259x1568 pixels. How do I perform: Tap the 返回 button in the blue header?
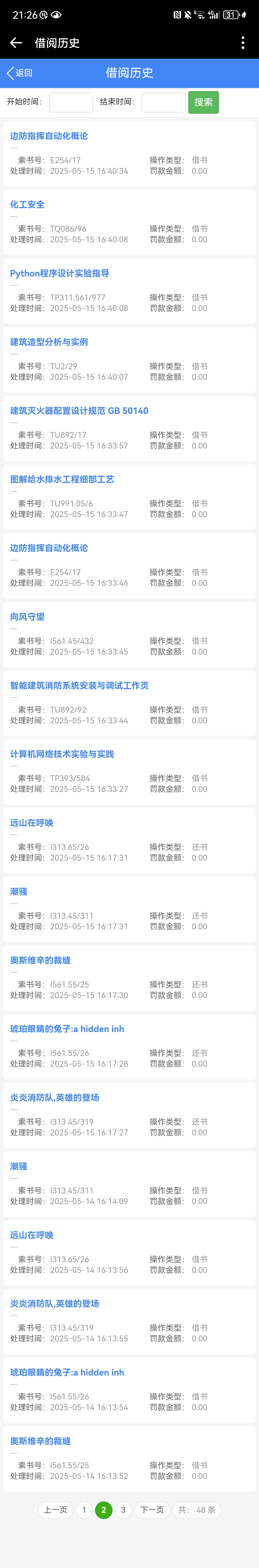coord(20,73)
